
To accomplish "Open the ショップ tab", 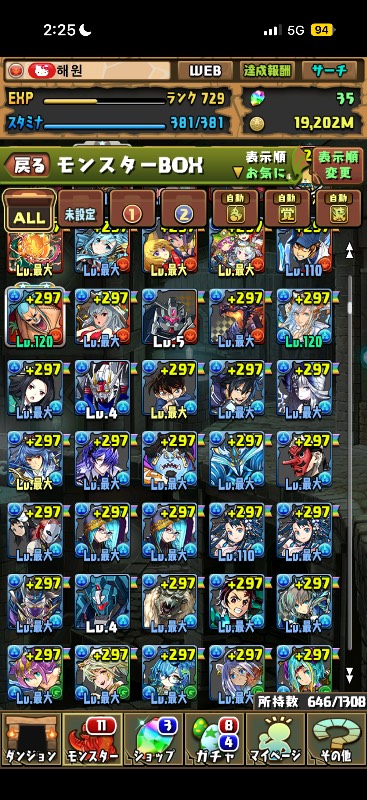I will (x=153, y=739).
